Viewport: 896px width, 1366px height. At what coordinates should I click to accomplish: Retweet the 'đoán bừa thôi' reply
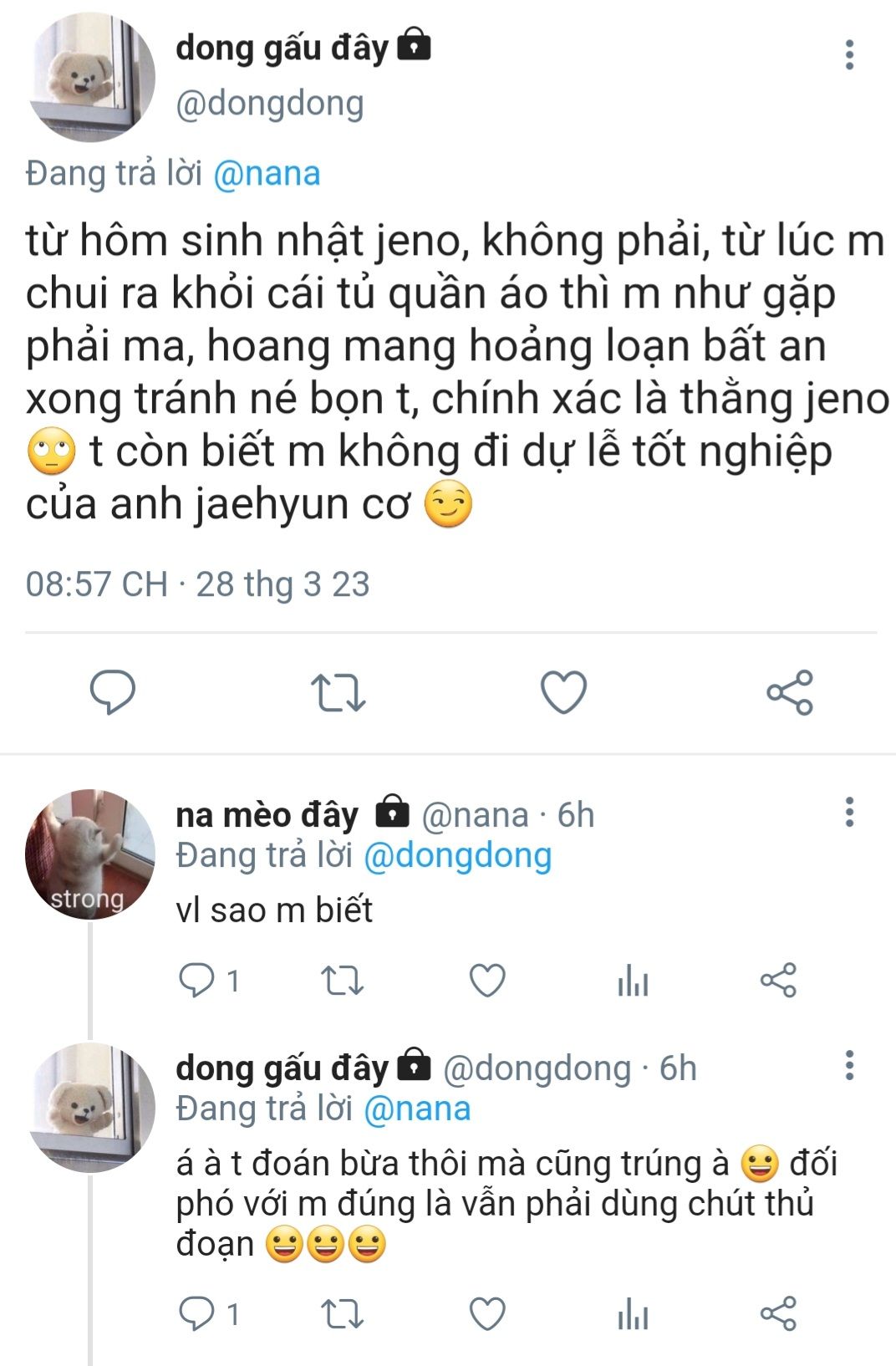[343, 1314]
